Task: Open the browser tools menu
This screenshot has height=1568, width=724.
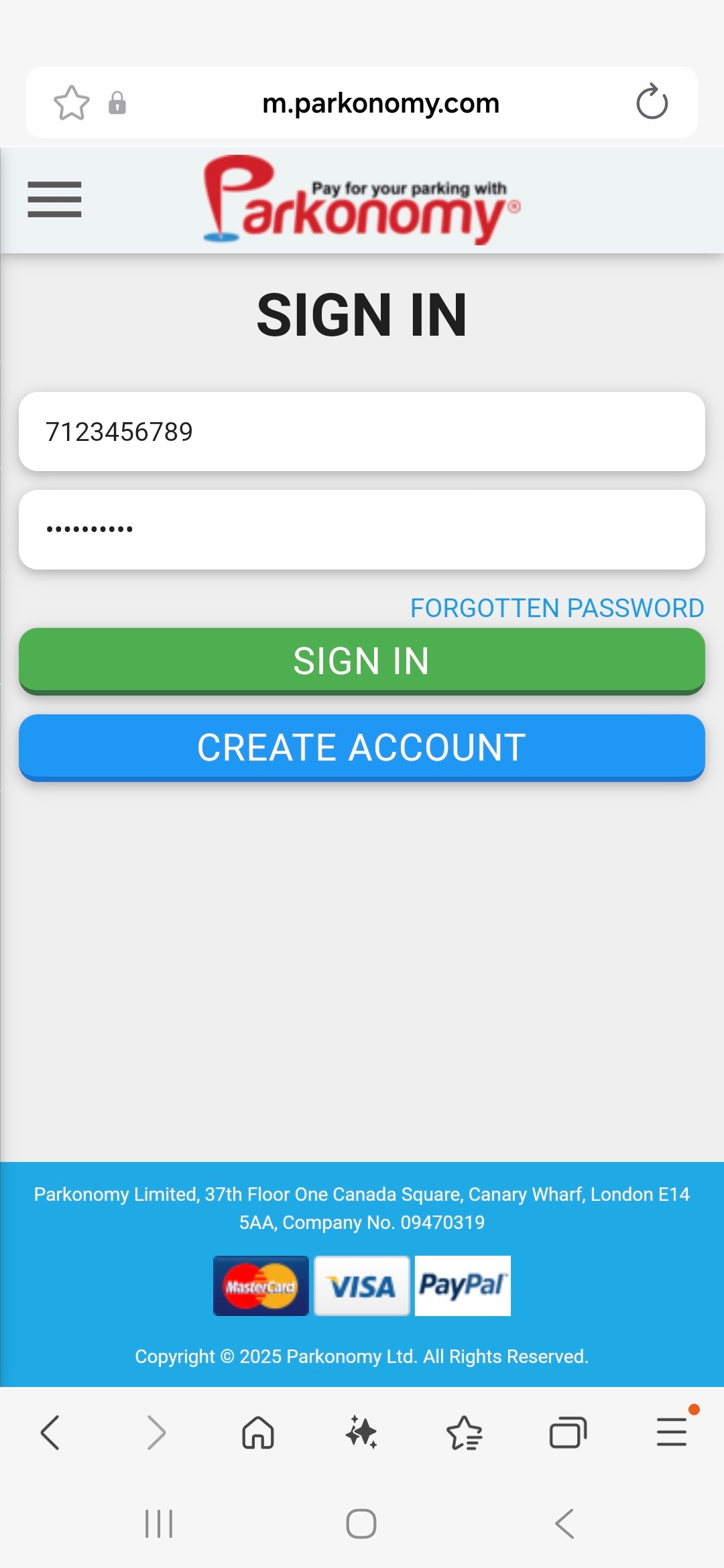Action: pyautogui.click(x=672, y=1433)
